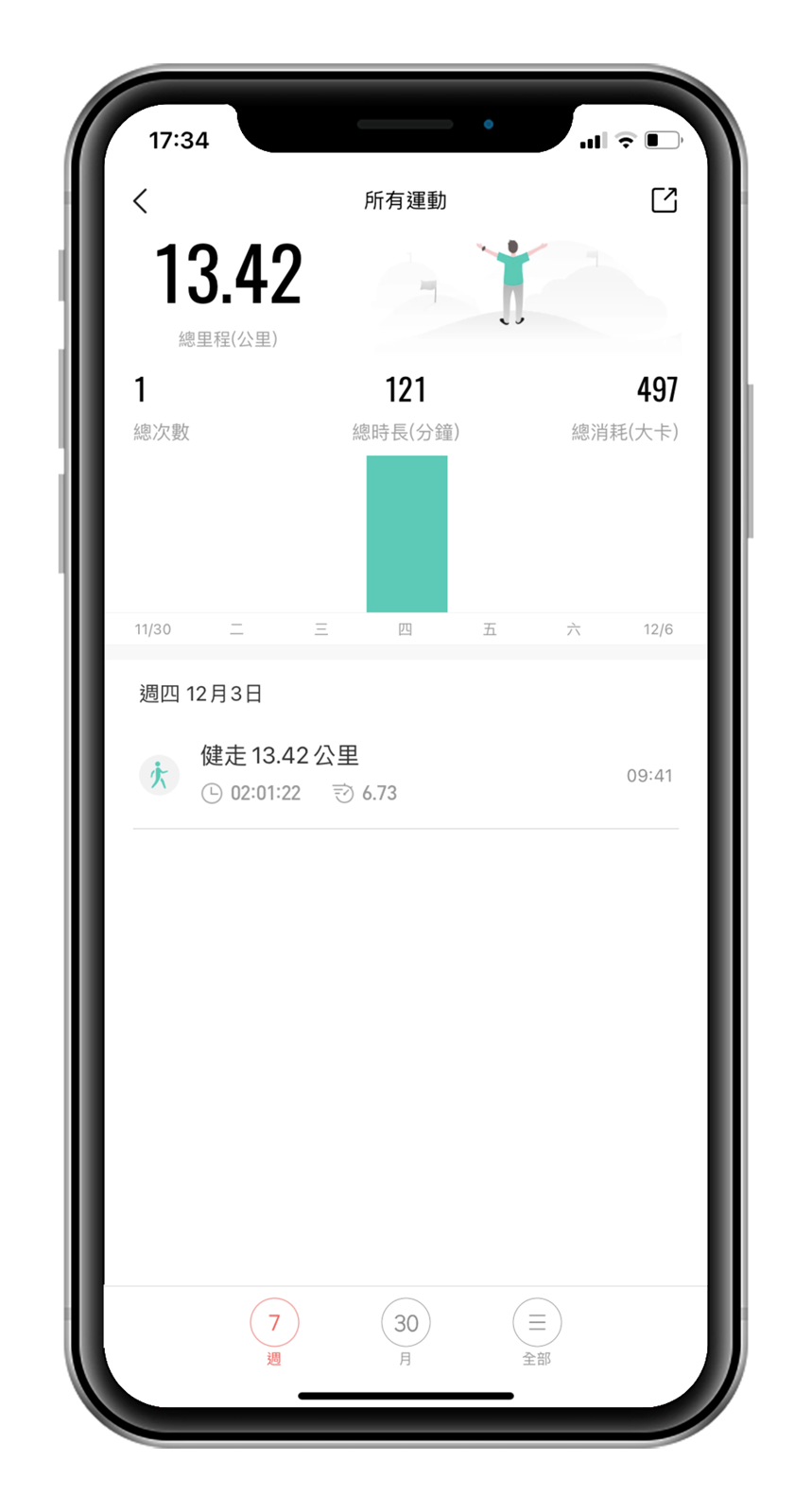The width and height of the screenshot is (812, 1512).
Task: Tap the green bar for Thursday 四
Action: tap(406, 534)
